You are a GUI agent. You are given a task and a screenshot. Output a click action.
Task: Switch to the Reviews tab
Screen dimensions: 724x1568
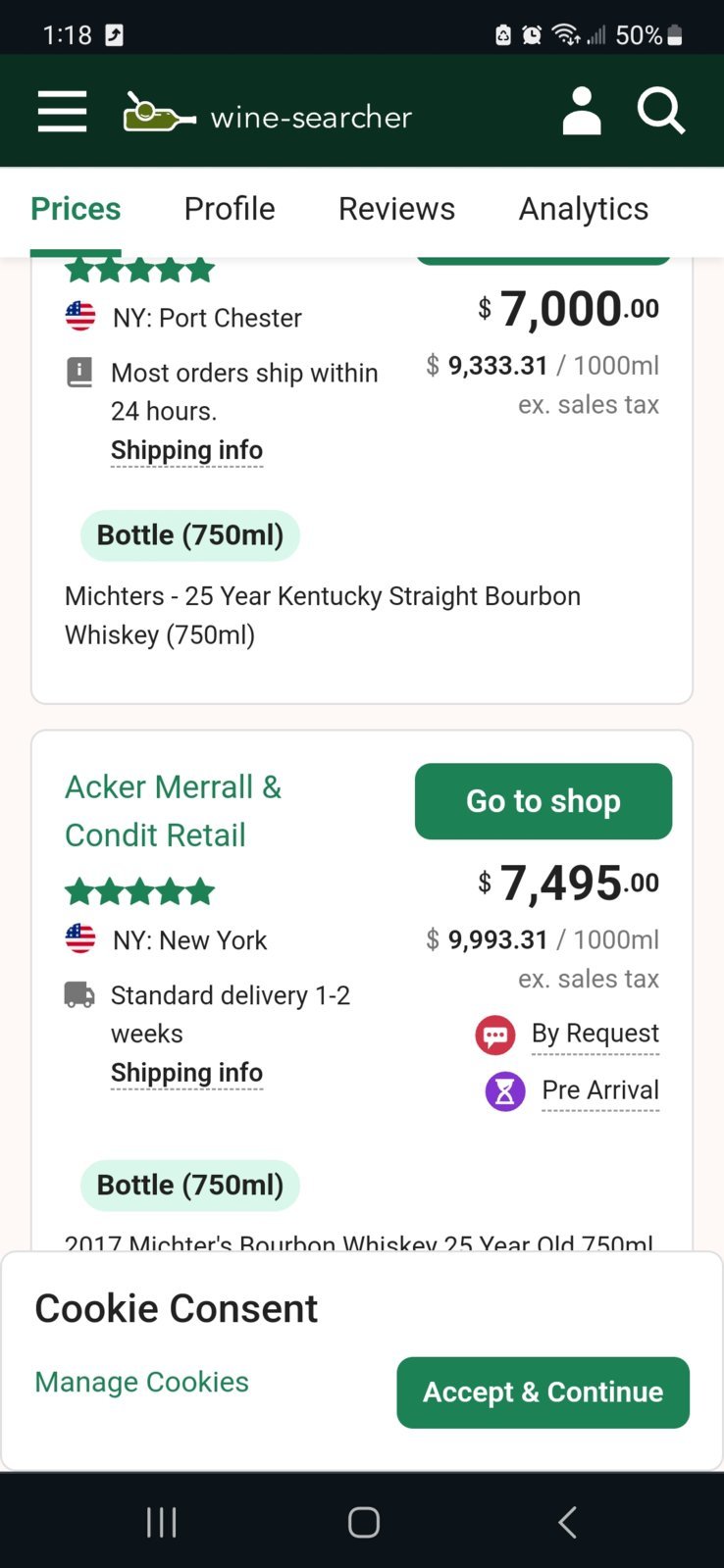tap(396, 209)
